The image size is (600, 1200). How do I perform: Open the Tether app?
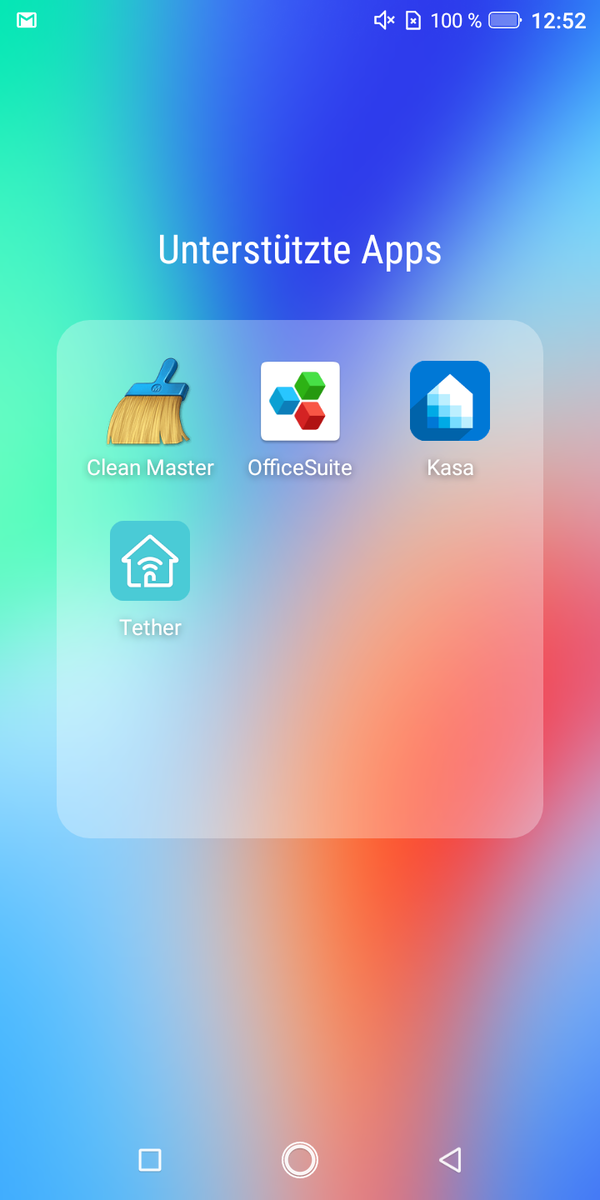(x=150, y=562)
